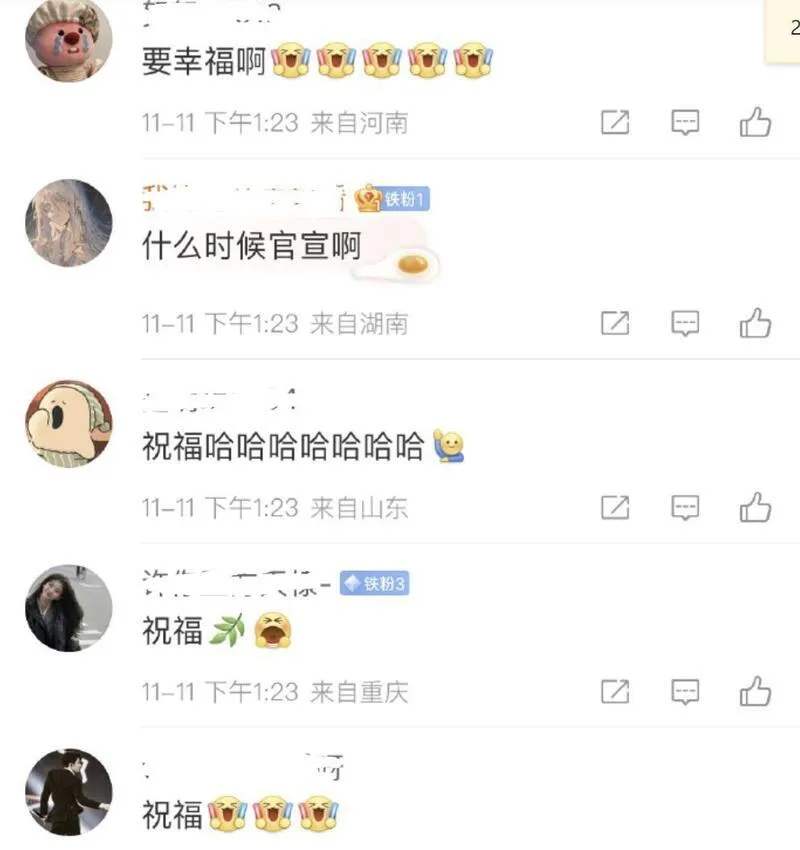Open avatar of the 要幸福啊 commenter
The width and height of the screenshot is (800, 850).
pos(68,40)
